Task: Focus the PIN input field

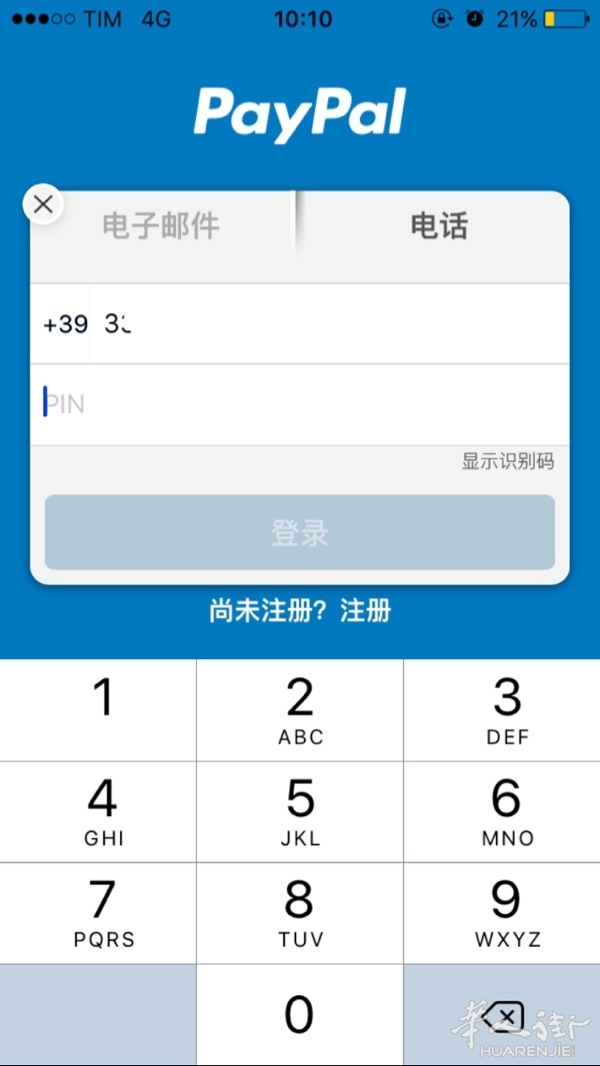Action: click(300, 404)
